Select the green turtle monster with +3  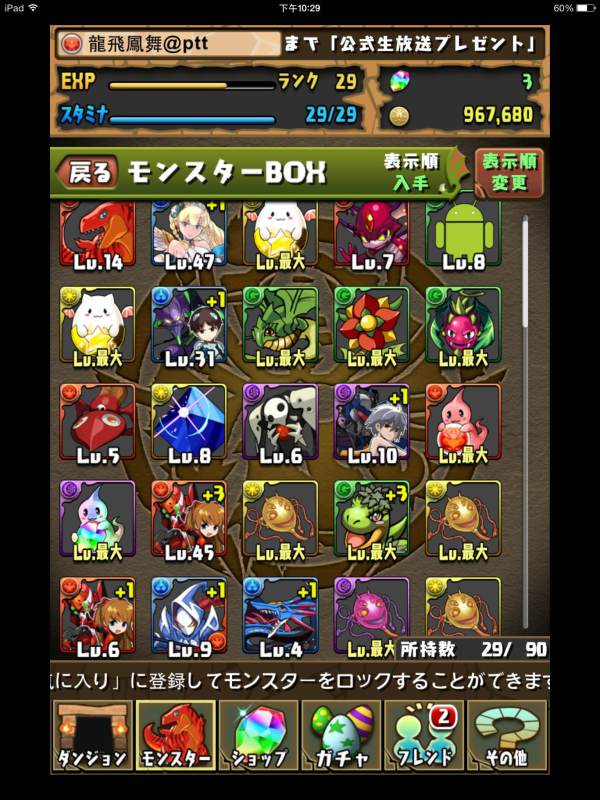(370, 519)
